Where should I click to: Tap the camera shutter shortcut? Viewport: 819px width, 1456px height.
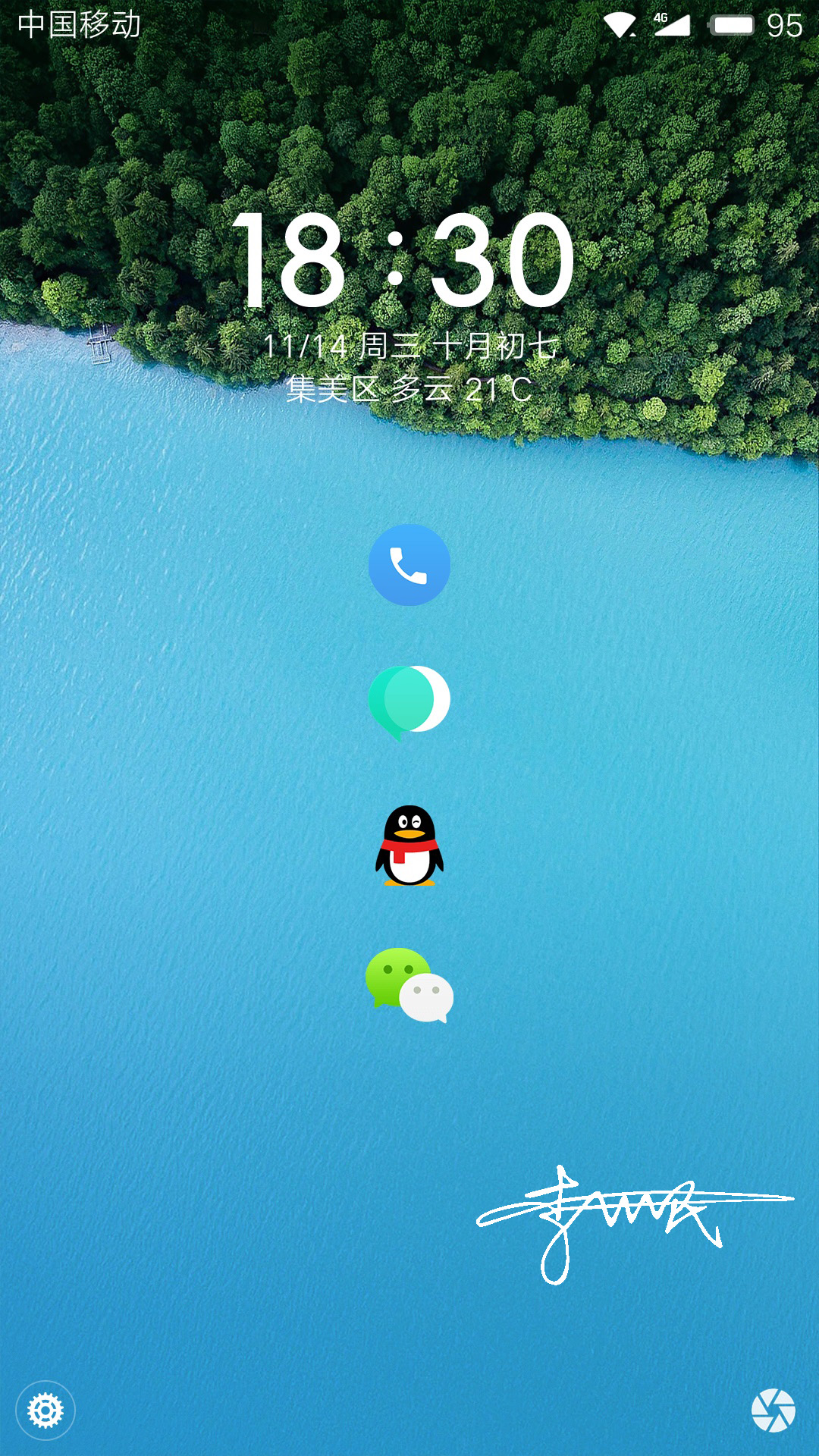[773, 1410]
